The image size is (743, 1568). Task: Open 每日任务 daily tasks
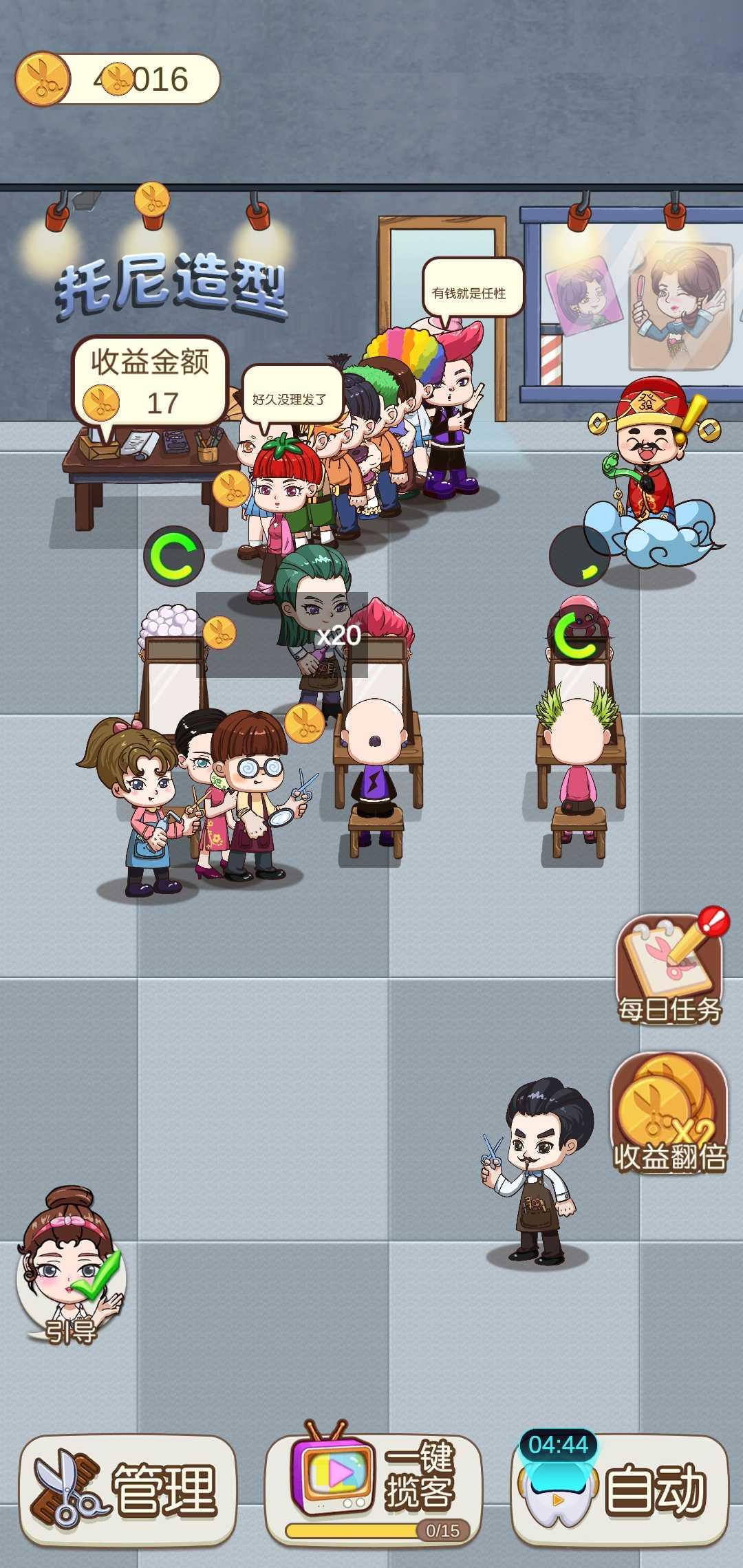[x=670, y=970]
